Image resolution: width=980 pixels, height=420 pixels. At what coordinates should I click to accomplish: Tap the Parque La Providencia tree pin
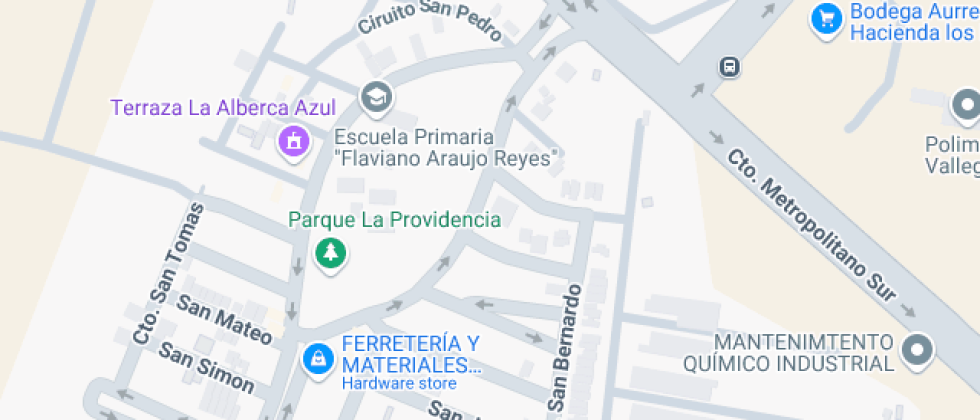pyautogui.click(x=329, y=252)
